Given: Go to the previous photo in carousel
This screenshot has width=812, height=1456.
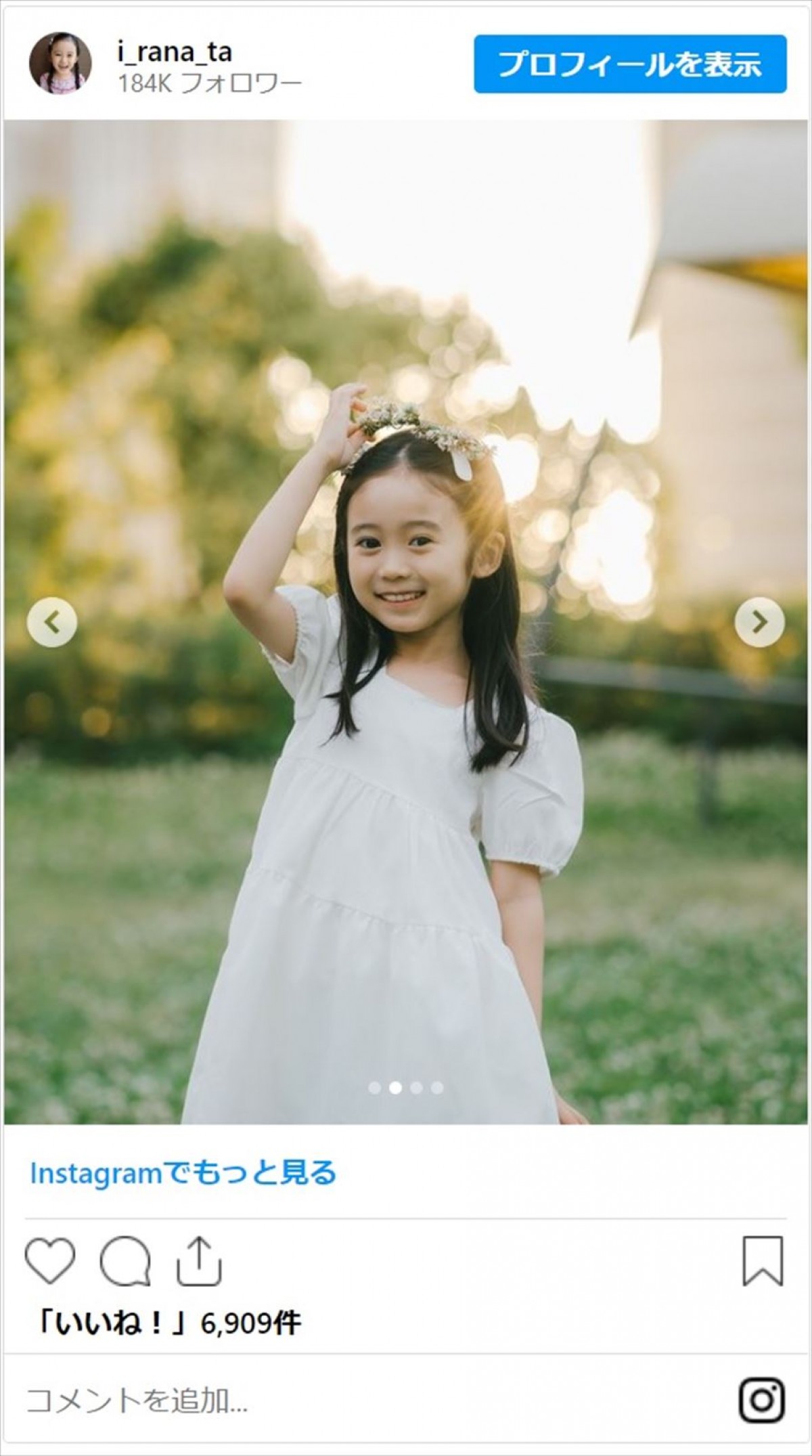Looking at the screenshot, I should (52, 621).
